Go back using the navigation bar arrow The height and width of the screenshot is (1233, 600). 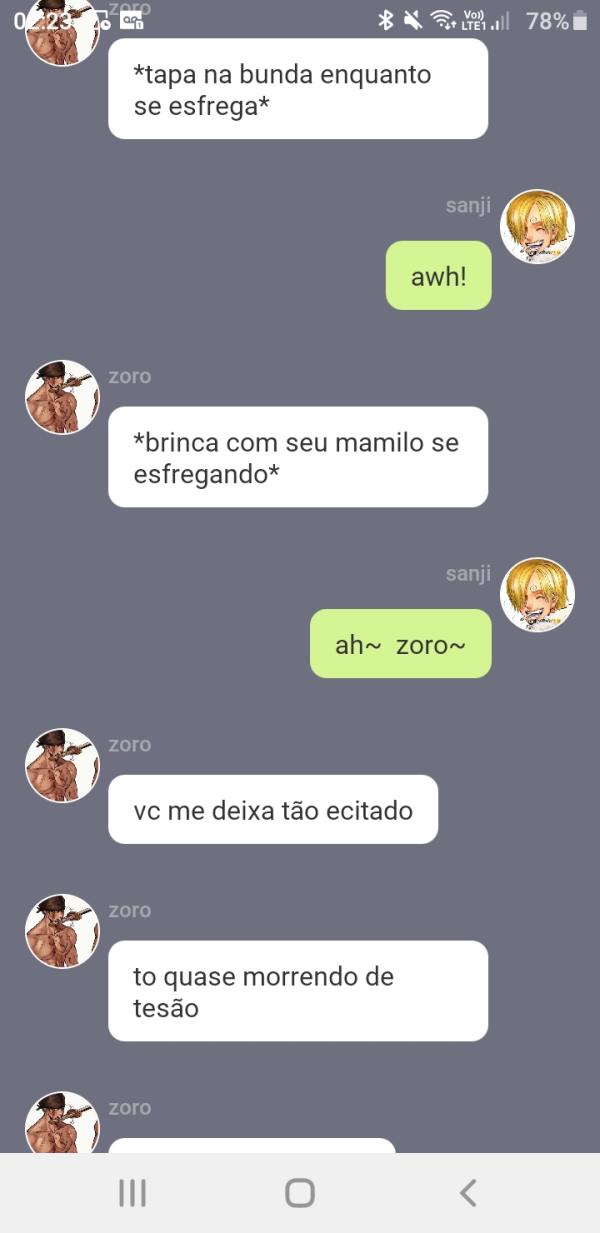click(x=467, y=1192)
